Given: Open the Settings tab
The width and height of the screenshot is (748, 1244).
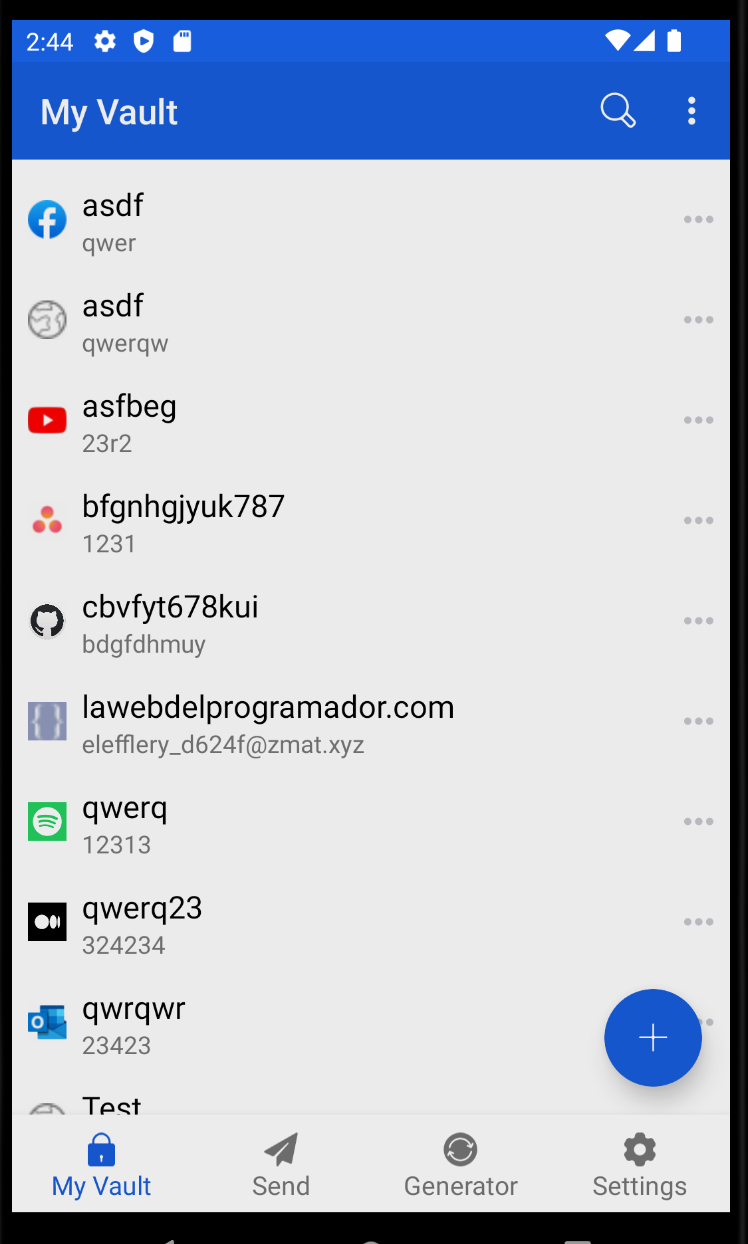Looking at the screenshot, I should coord(640,1165).
